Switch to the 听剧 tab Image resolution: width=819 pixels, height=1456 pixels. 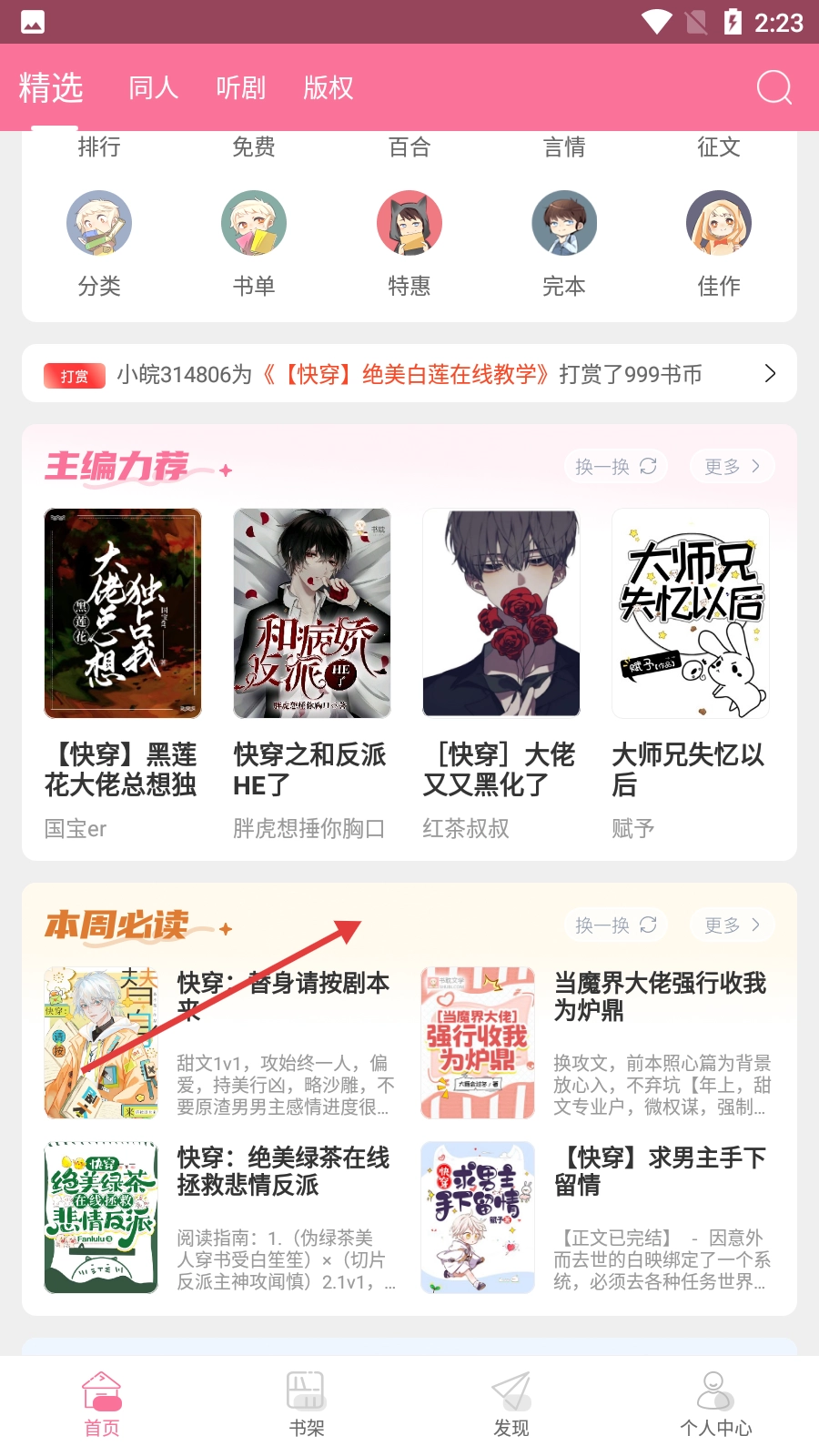click(240, 87)
